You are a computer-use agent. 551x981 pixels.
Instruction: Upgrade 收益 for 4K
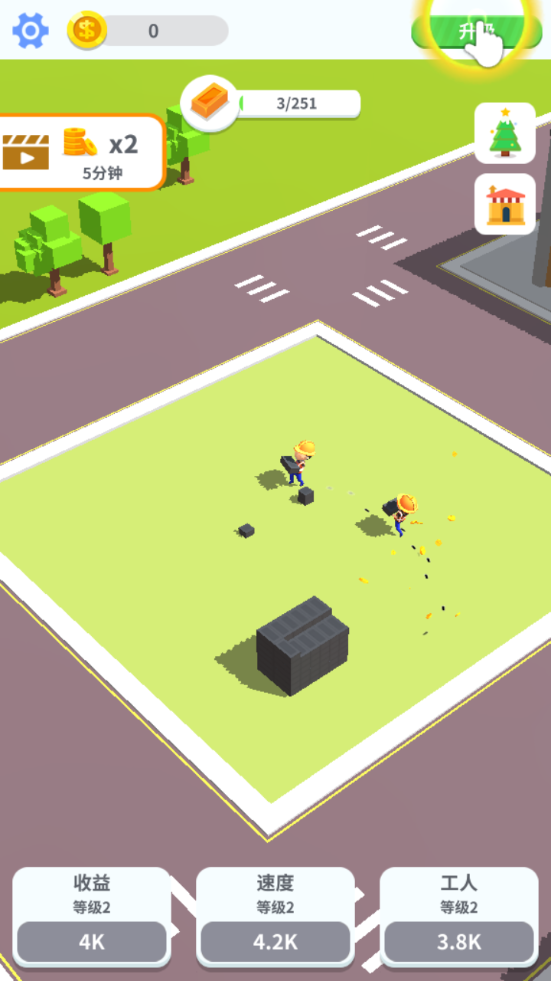pos(92,942)
